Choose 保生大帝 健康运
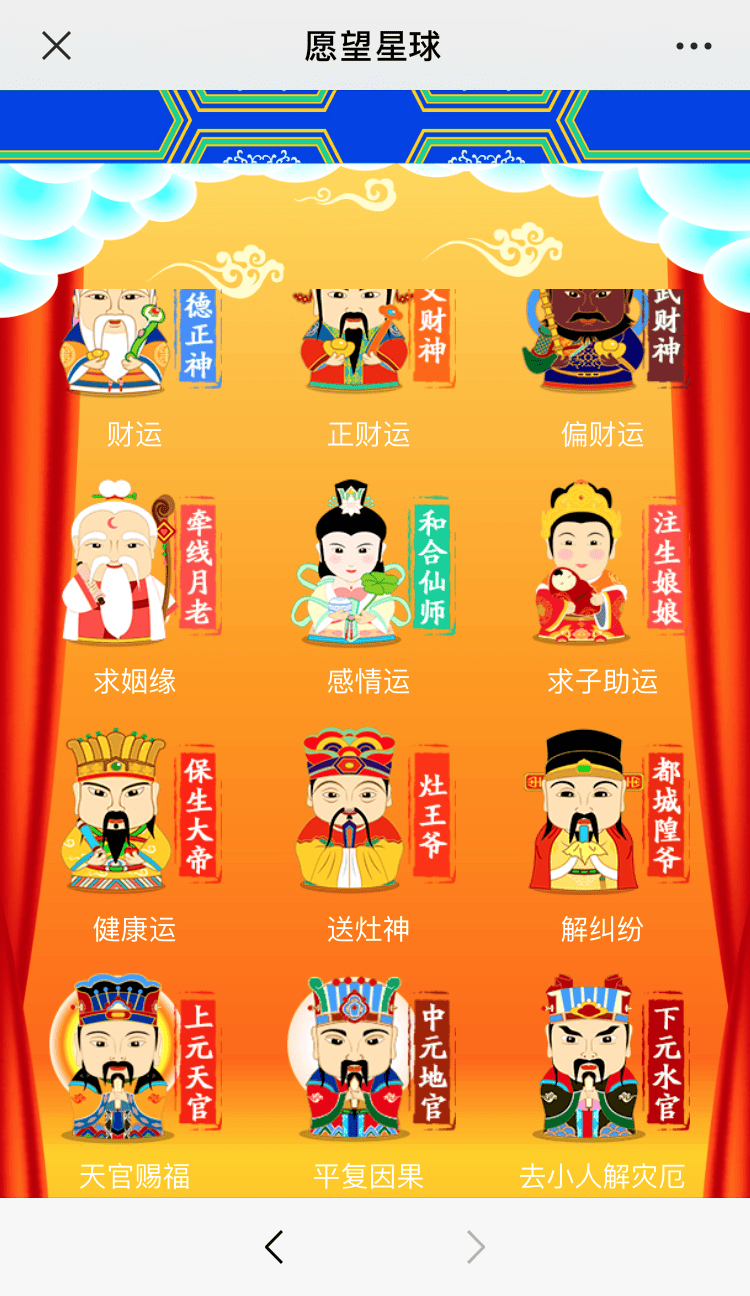This screenshot has height=1296, width=750. pyautogui.click(x=136, y=837)
